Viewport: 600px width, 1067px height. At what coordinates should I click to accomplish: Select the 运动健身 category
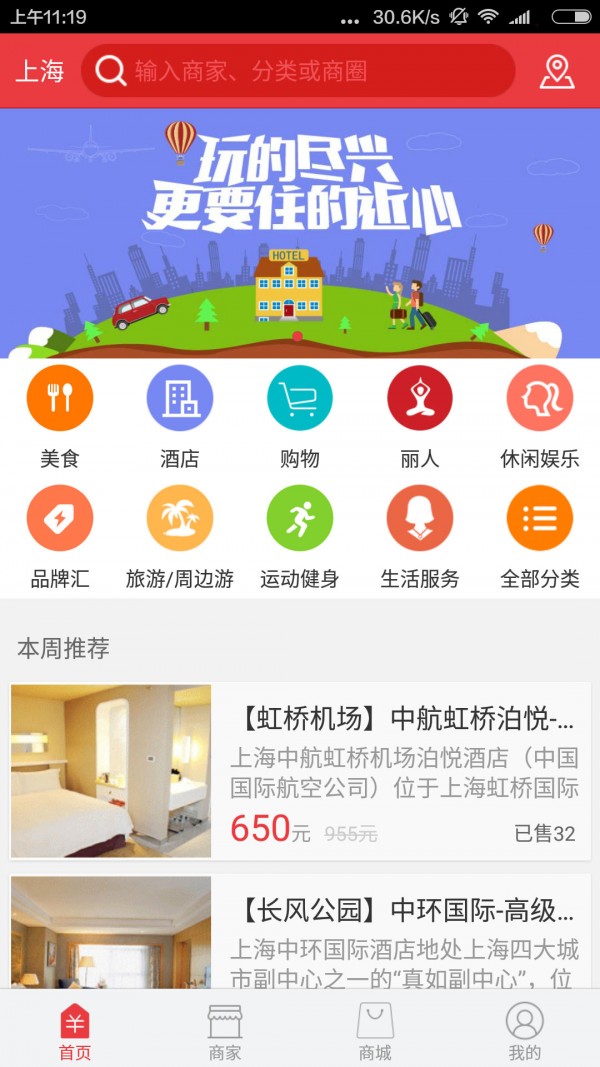[x=300, y=536]
